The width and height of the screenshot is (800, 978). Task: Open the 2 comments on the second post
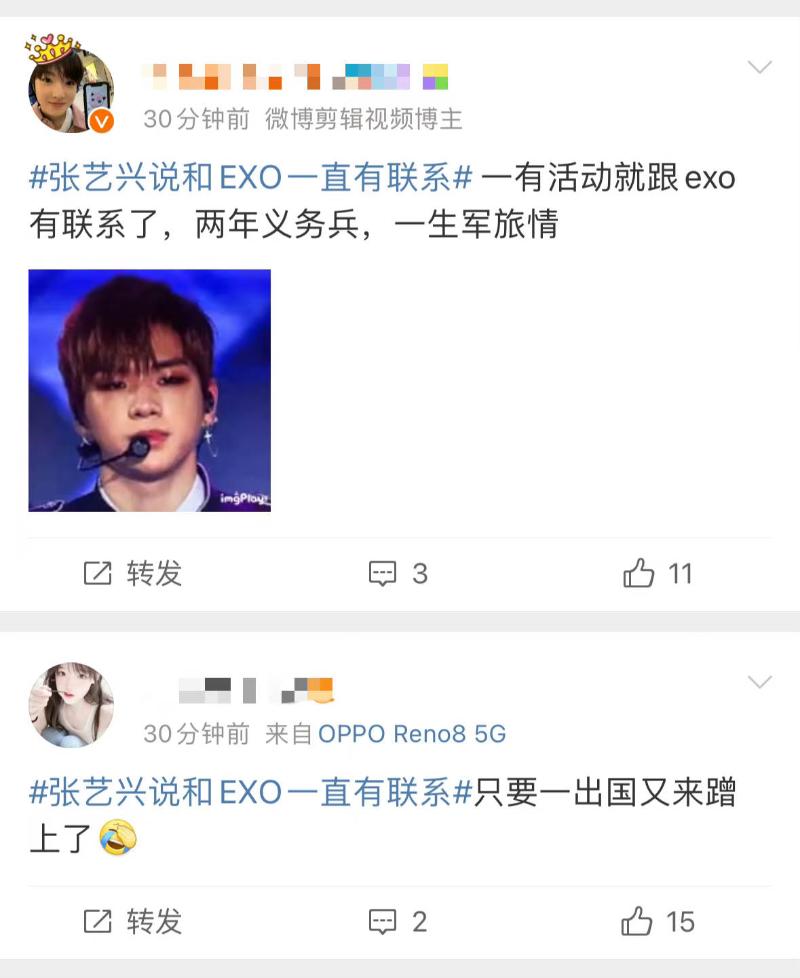398,921
